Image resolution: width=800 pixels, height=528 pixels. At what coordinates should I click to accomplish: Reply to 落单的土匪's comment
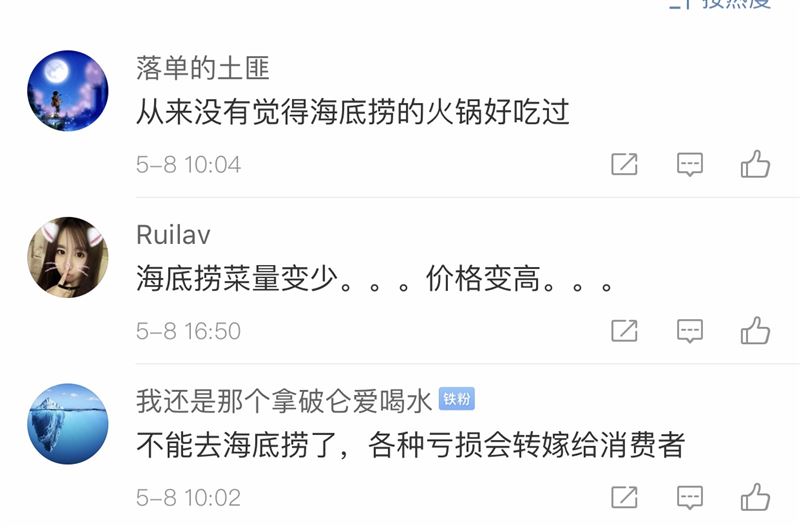pyautogui.click(x=690, y=164)
